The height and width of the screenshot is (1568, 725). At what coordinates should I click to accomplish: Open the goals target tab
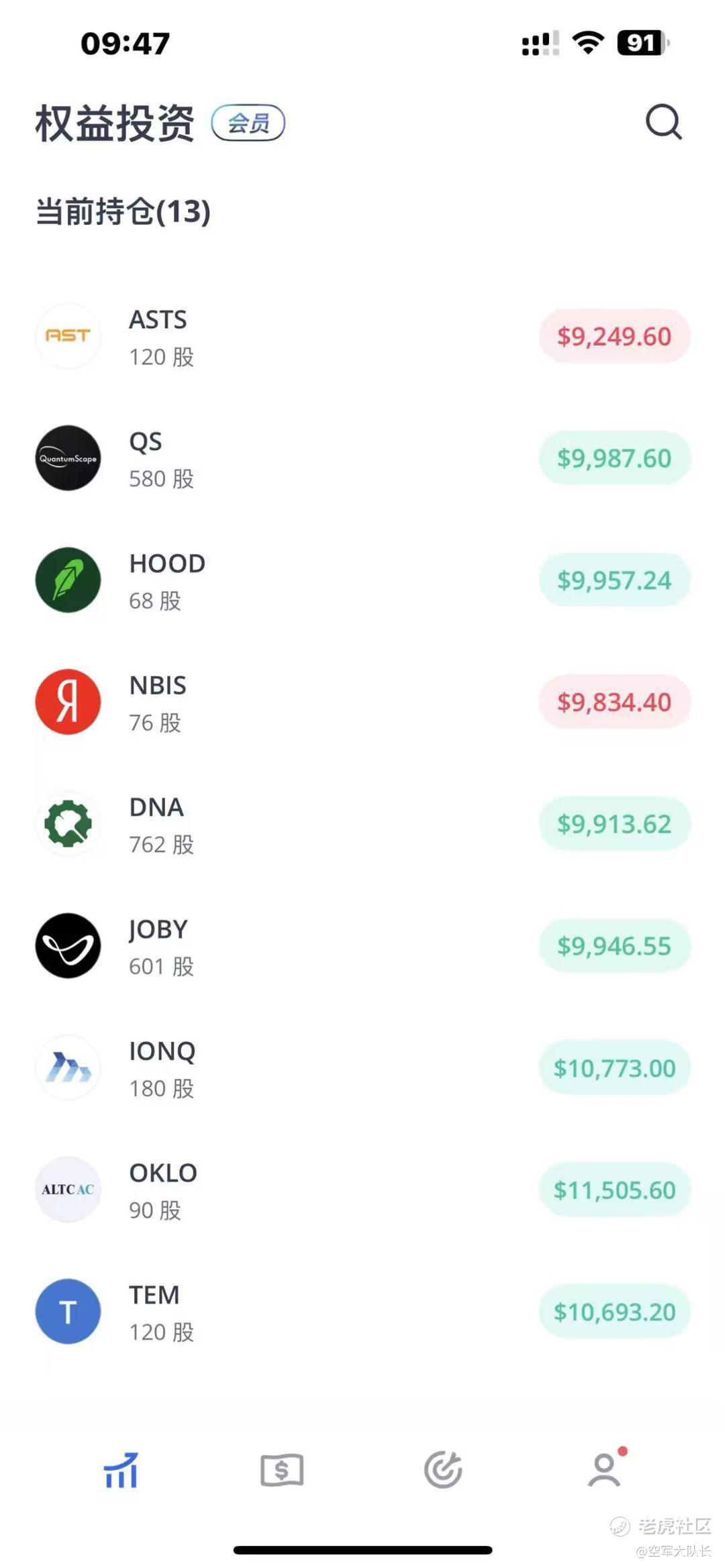pos(443,1471)
